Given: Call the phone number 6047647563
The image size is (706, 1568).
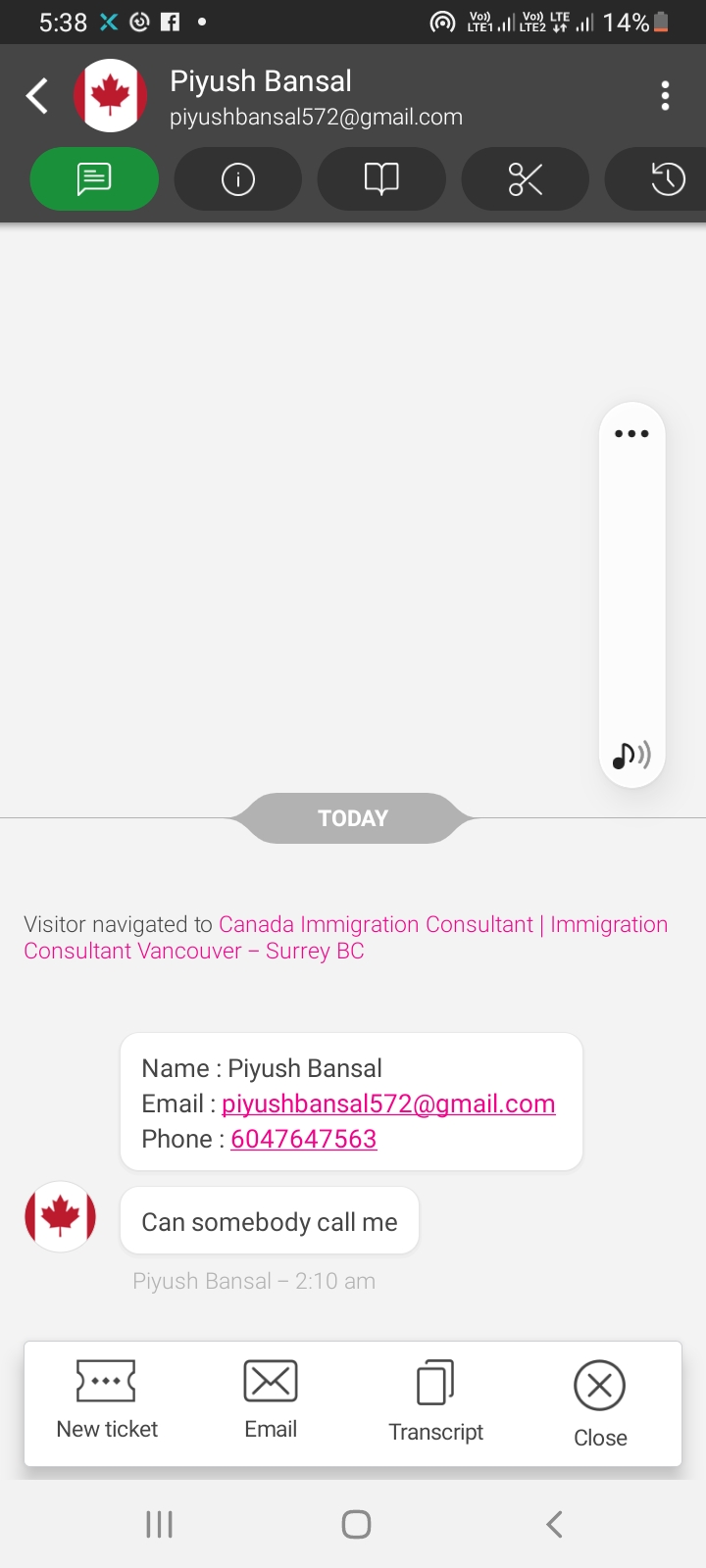Looking at the screenshot, I should click(x=304, y=1140).
